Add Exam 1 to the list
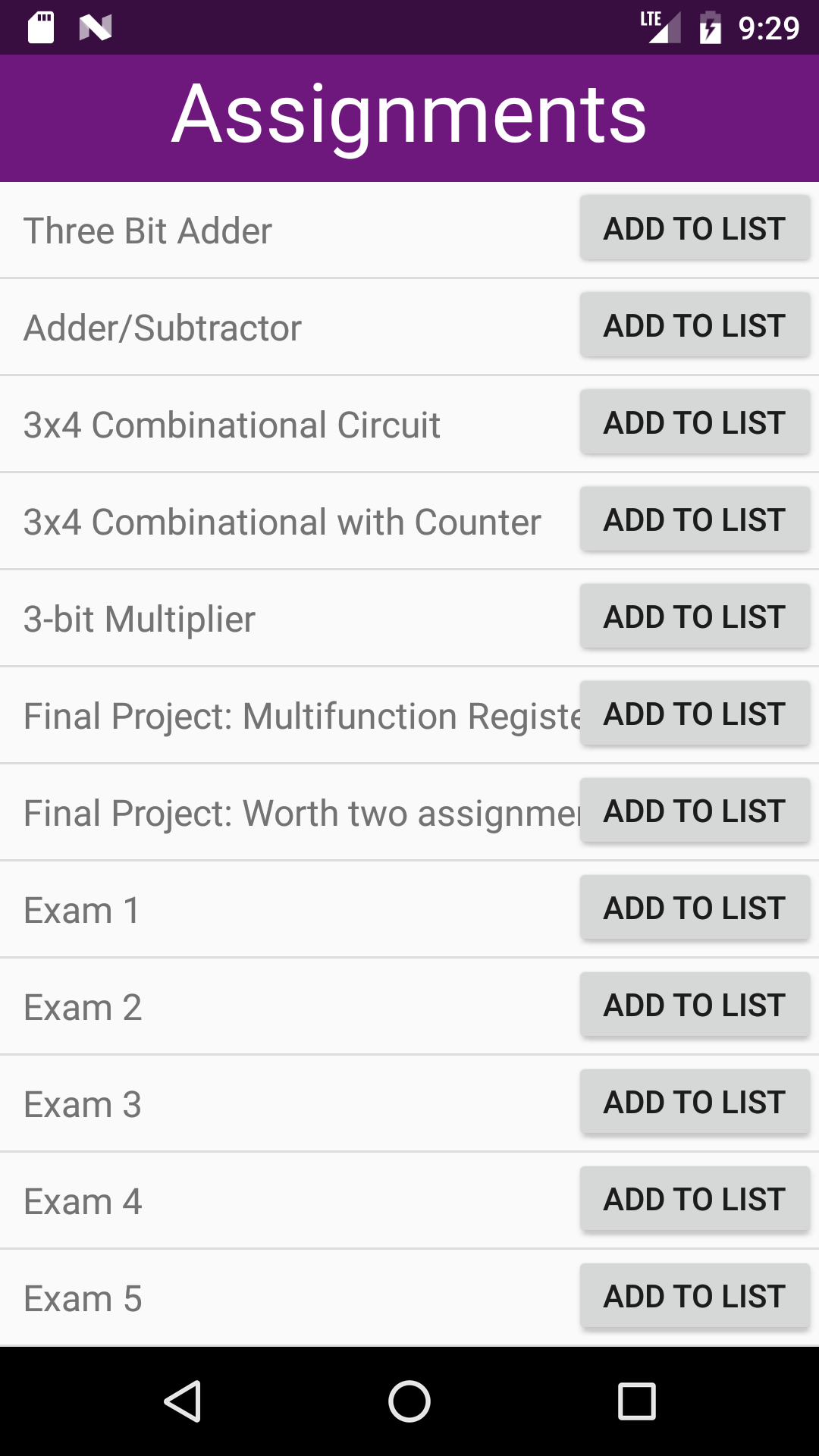 pyautogui.click(x=695, y=908)
